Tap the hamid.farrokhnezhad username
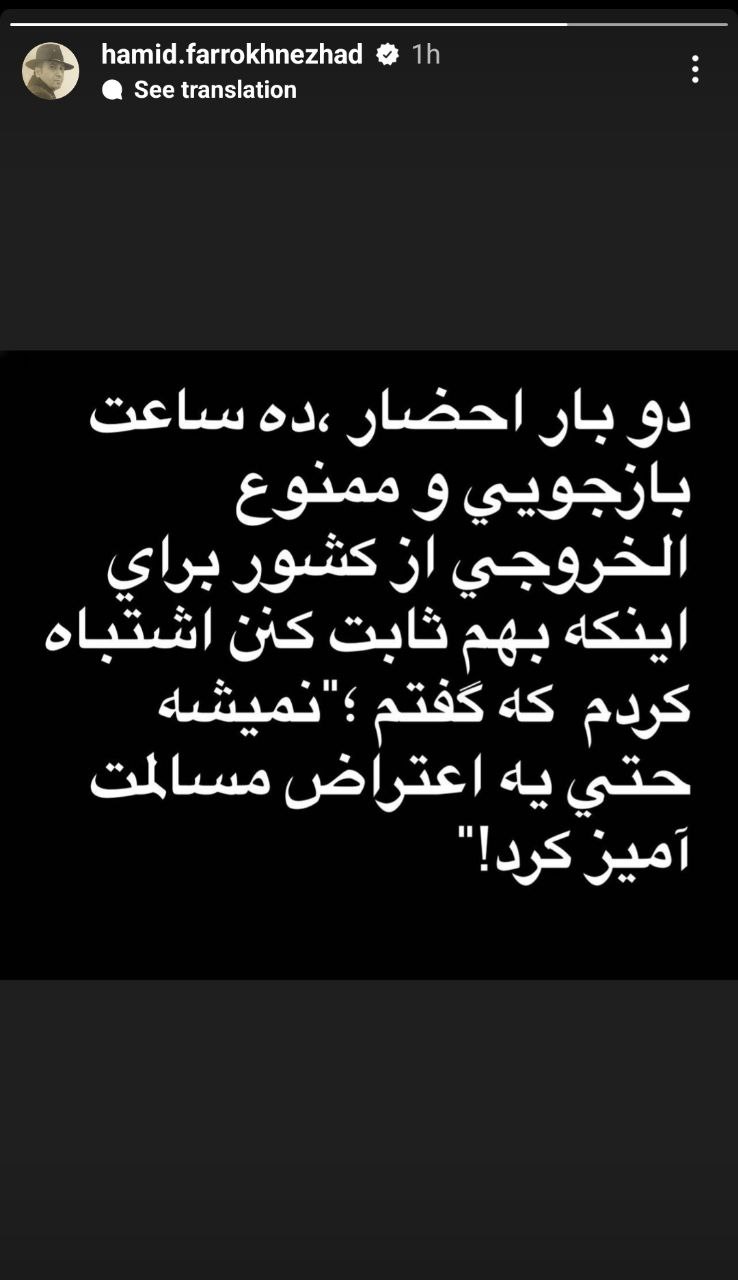Image resolution: width=738 pixels, height=1280 pixels. click(231, 54)
